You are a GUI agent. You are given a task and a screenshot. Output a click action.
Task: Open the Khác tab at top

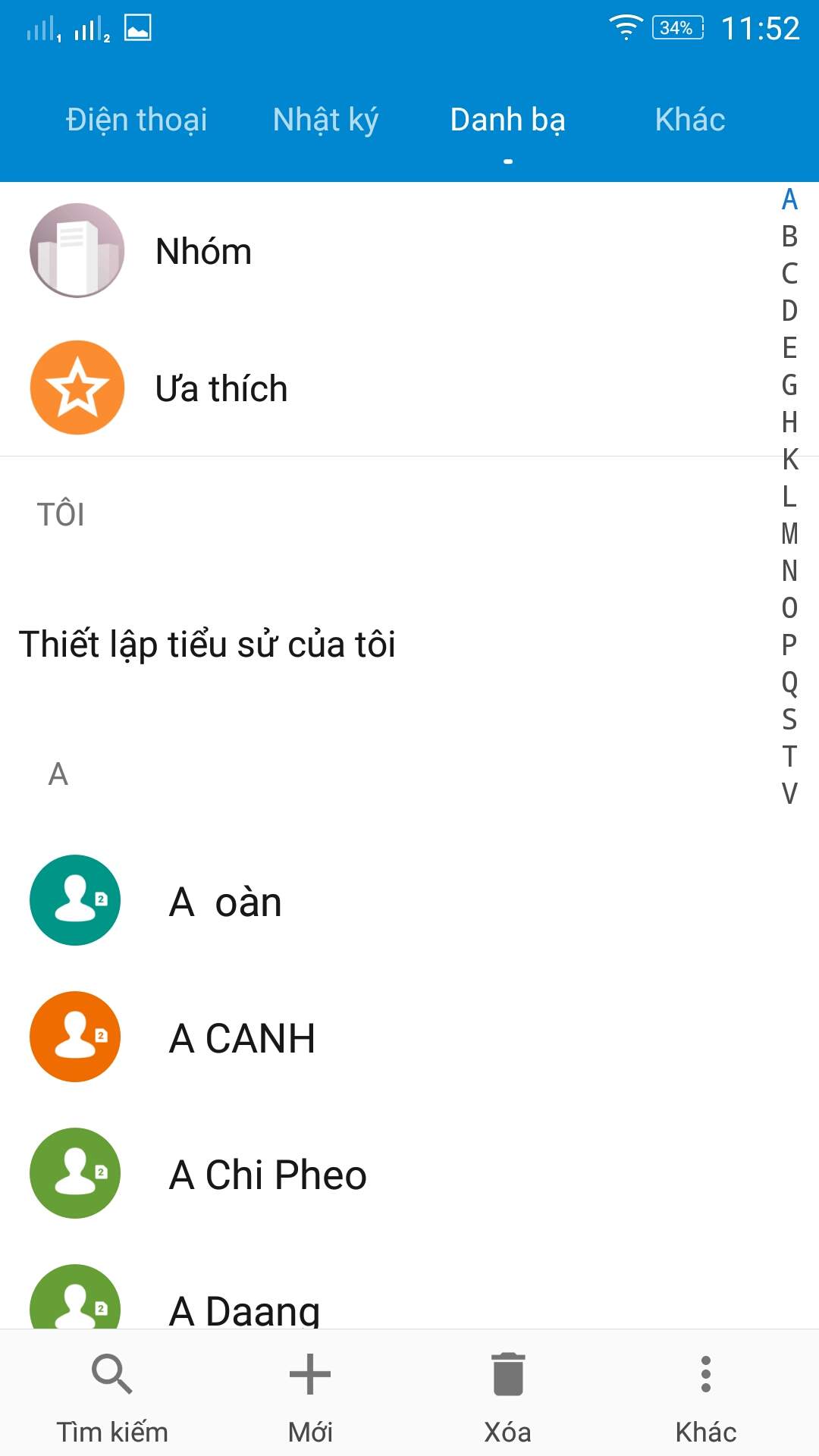(690, 120)
